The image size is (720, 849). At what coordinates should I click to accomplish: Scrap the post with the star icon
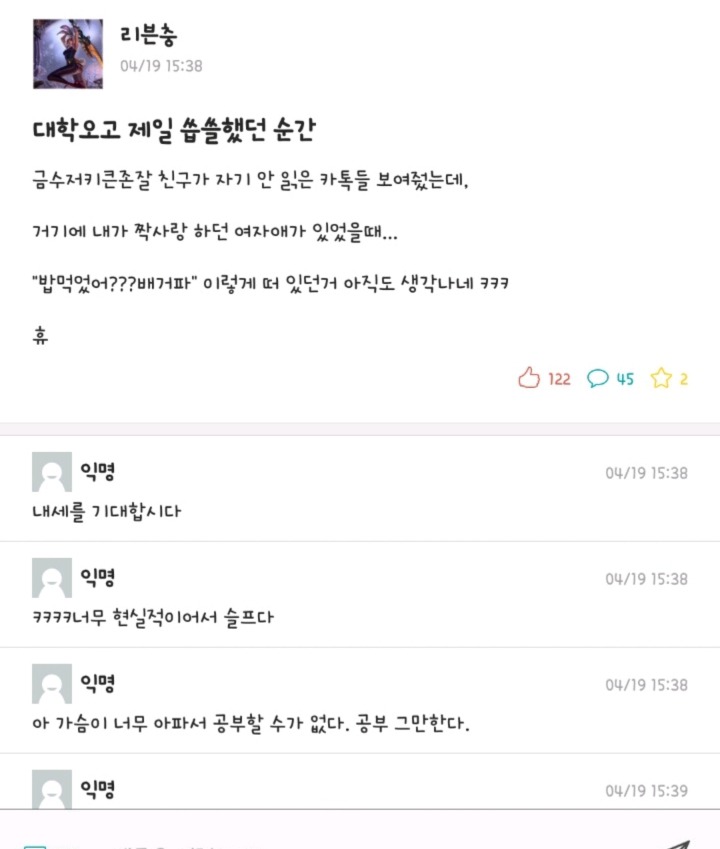[x=661, y=379]
